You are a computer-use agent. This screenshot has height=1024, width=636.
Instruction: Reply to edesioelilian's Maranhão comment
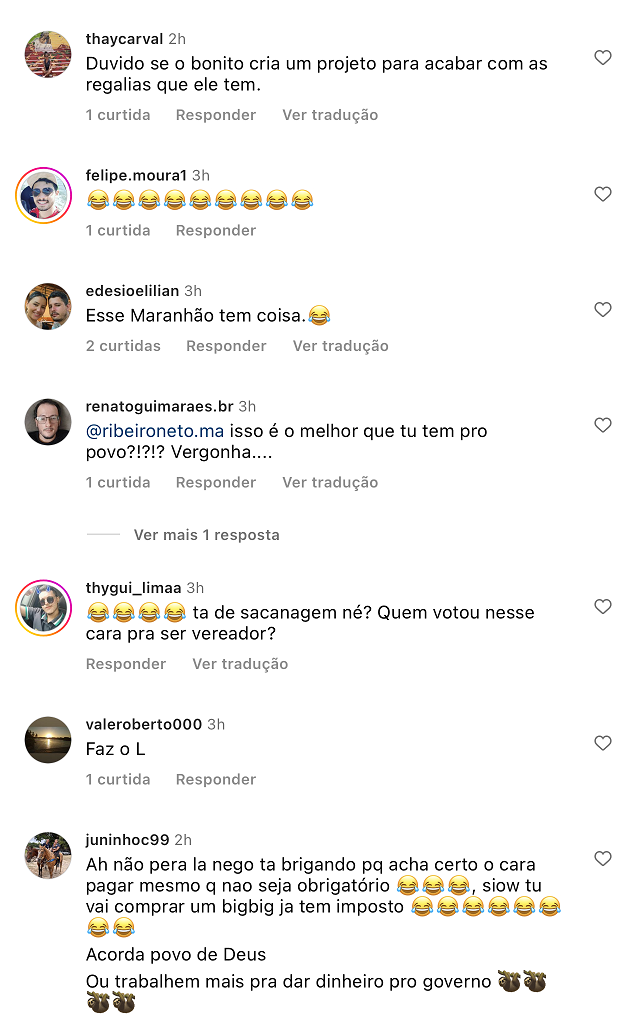point(226,346)
